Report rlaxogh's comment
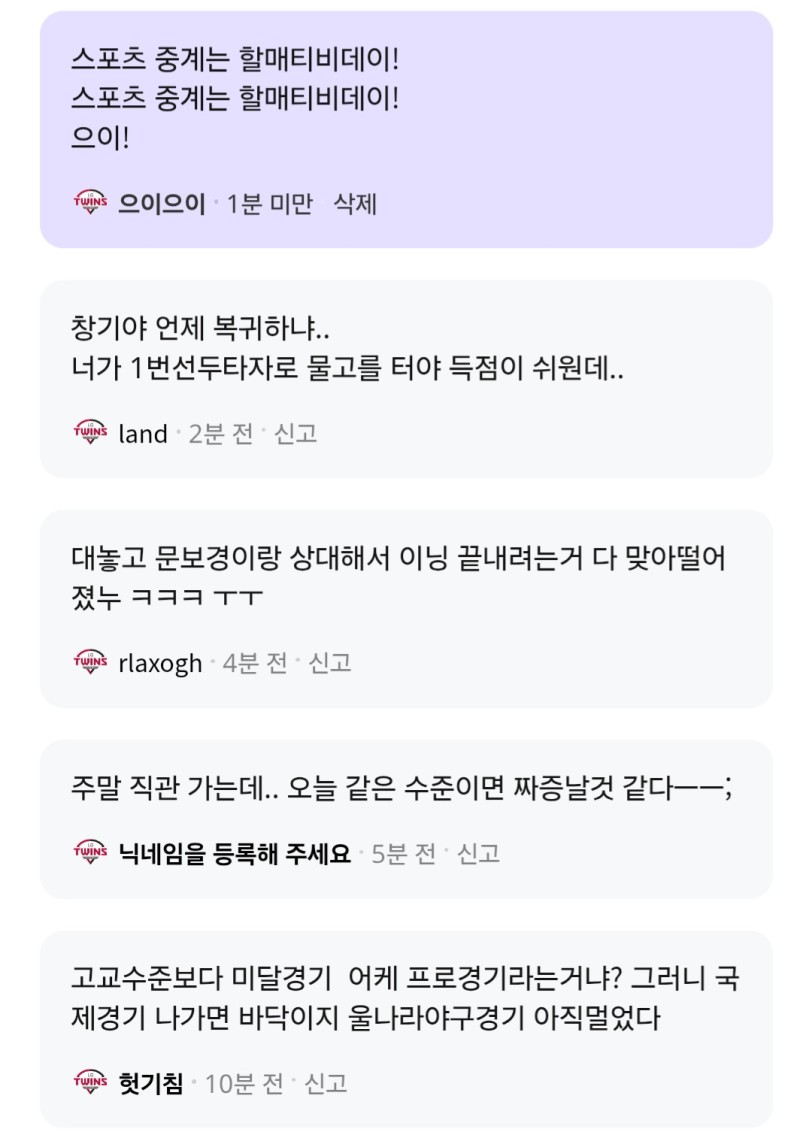The image size is (800, 1144). coord(330,662)
